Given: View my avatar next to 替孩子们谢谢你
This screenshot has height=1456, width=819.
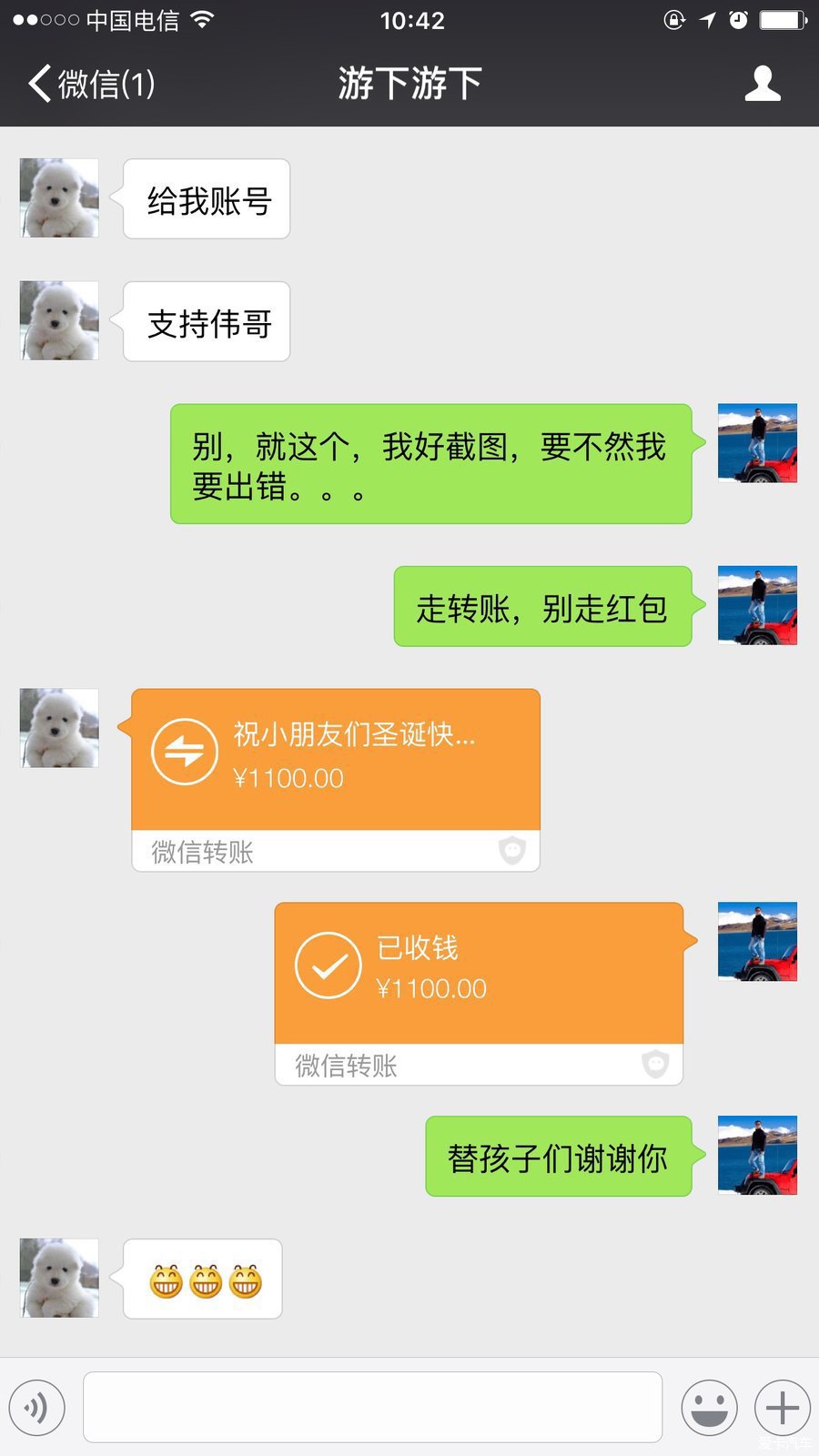Looking at the screenshot, I should click(x=757, y=1155).
